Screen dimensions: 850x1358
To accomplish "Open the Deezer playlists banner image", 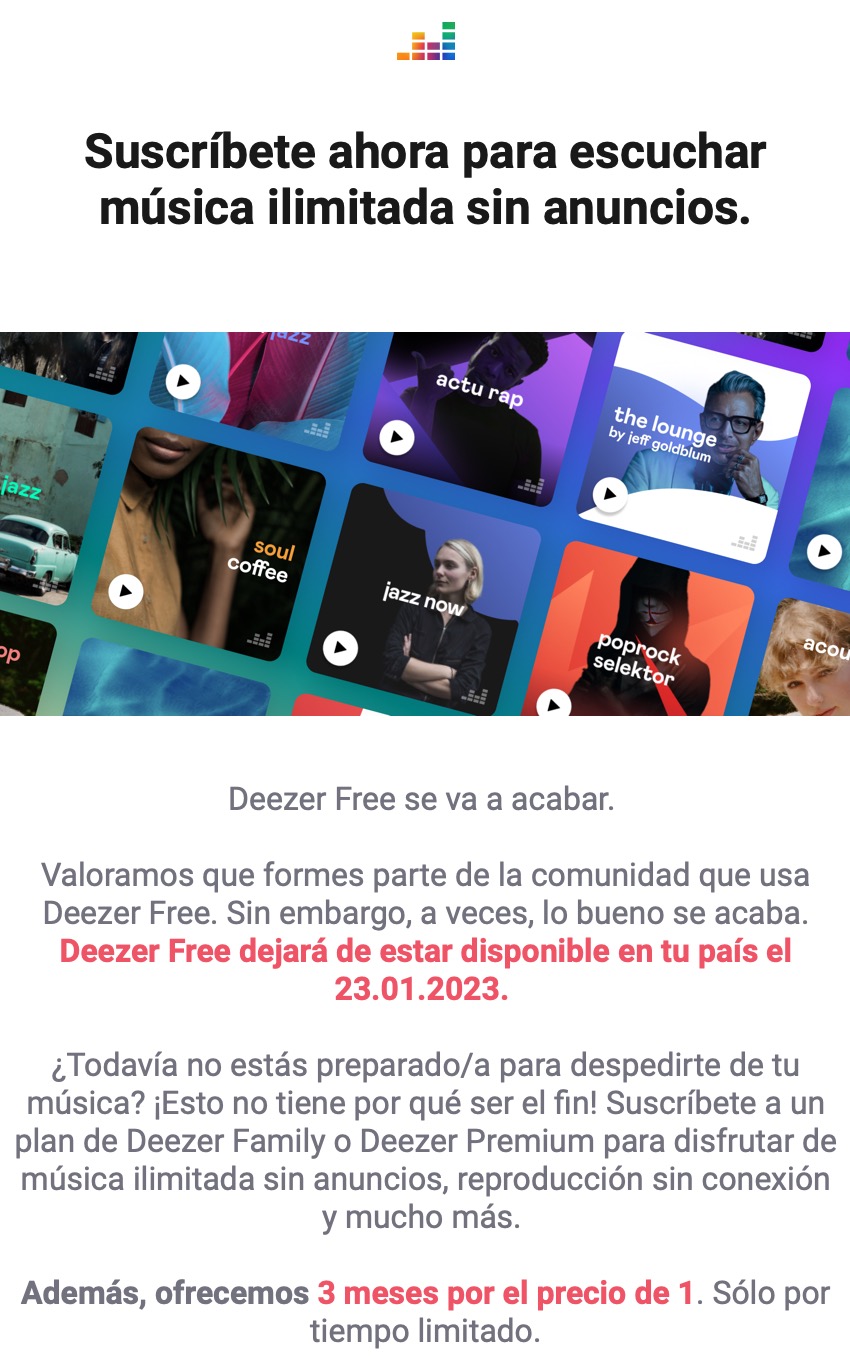I will 425,523.
